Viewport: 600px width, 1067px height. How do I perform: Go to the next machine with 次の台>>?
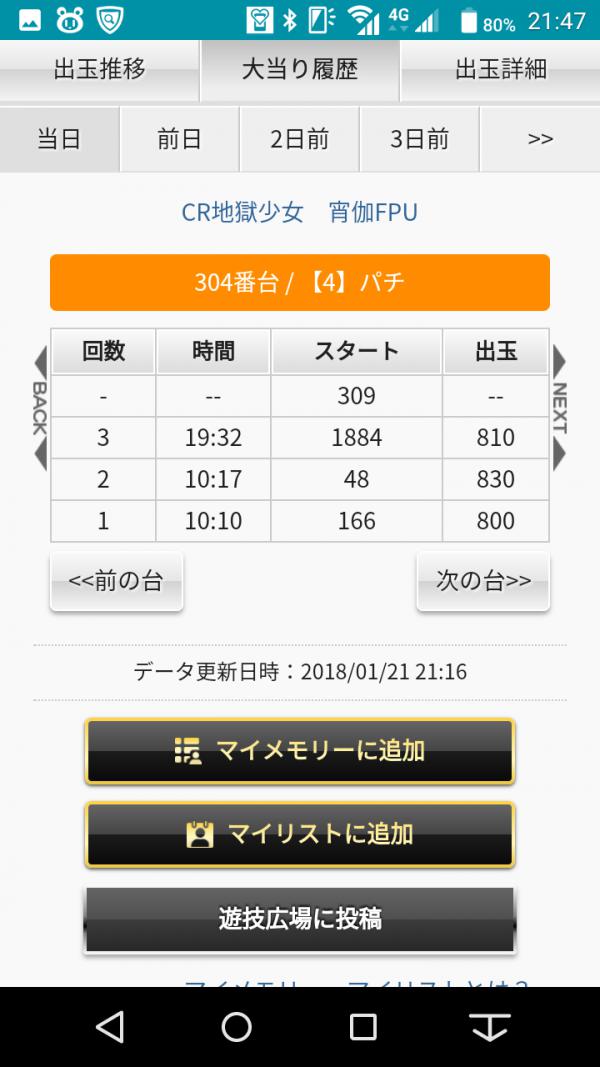coord(483,581)
